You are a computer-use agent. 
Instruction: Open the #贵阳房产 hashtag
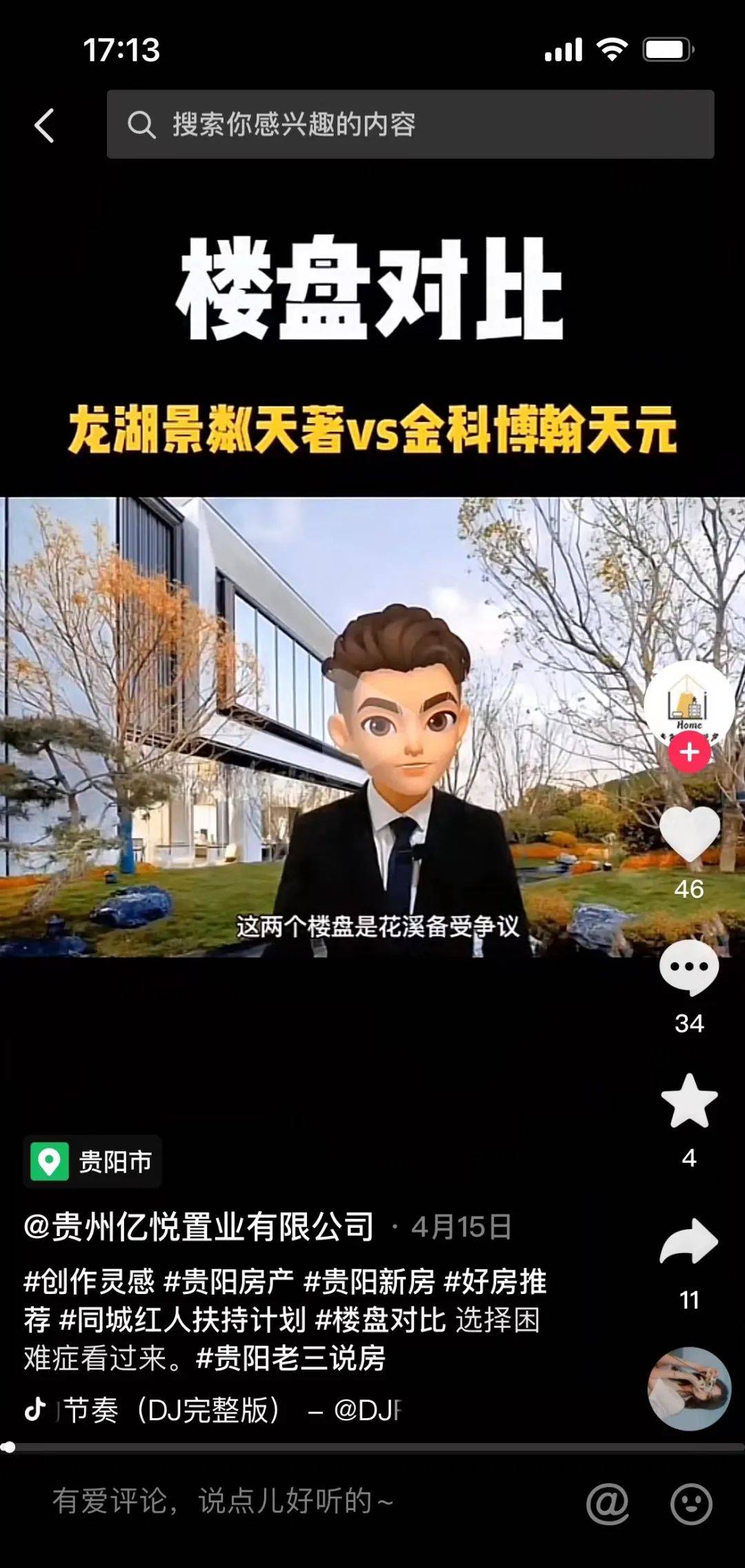coord(228,1282)
